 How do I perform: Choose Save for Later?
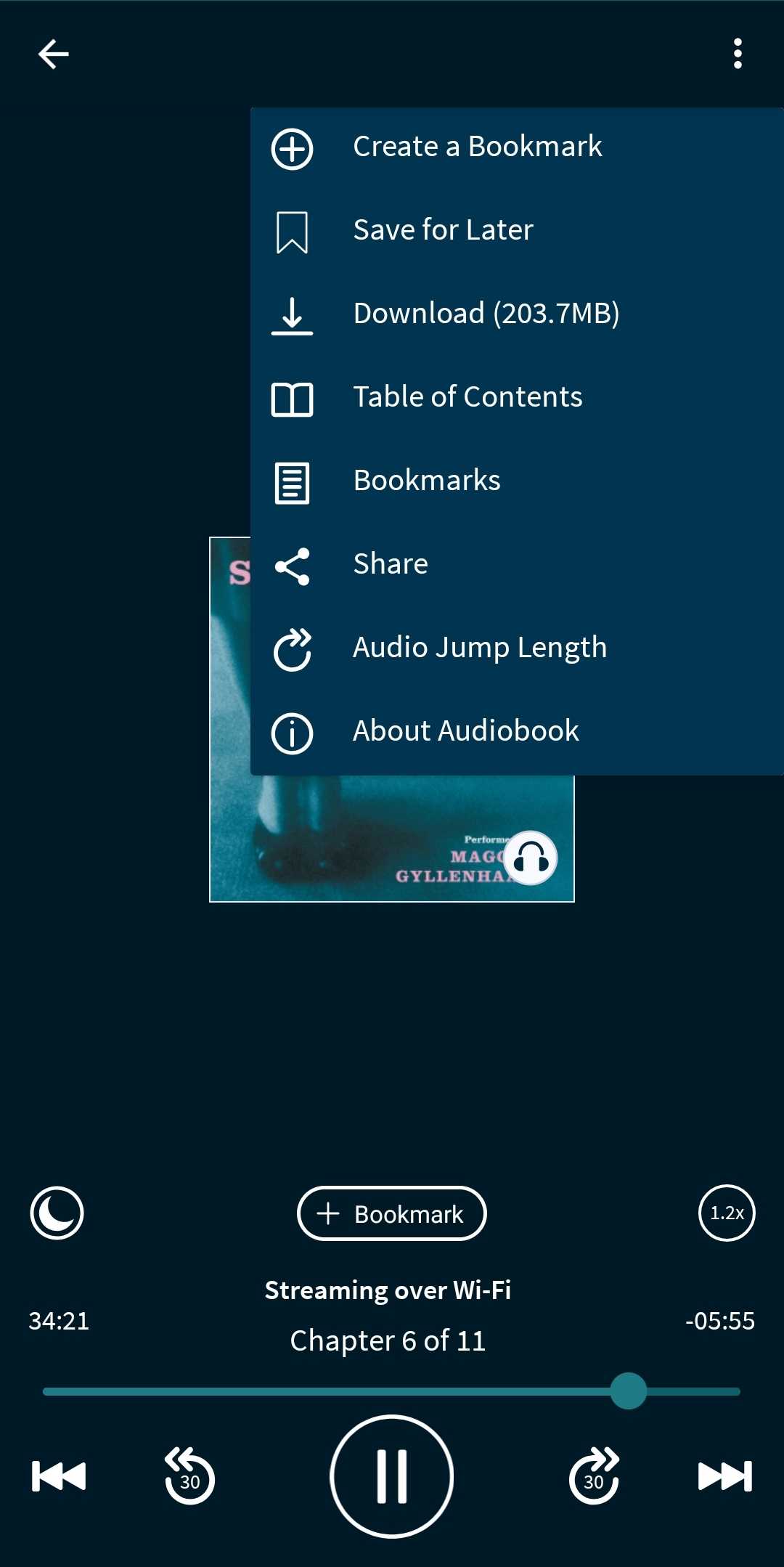click(x=517, y=232)
